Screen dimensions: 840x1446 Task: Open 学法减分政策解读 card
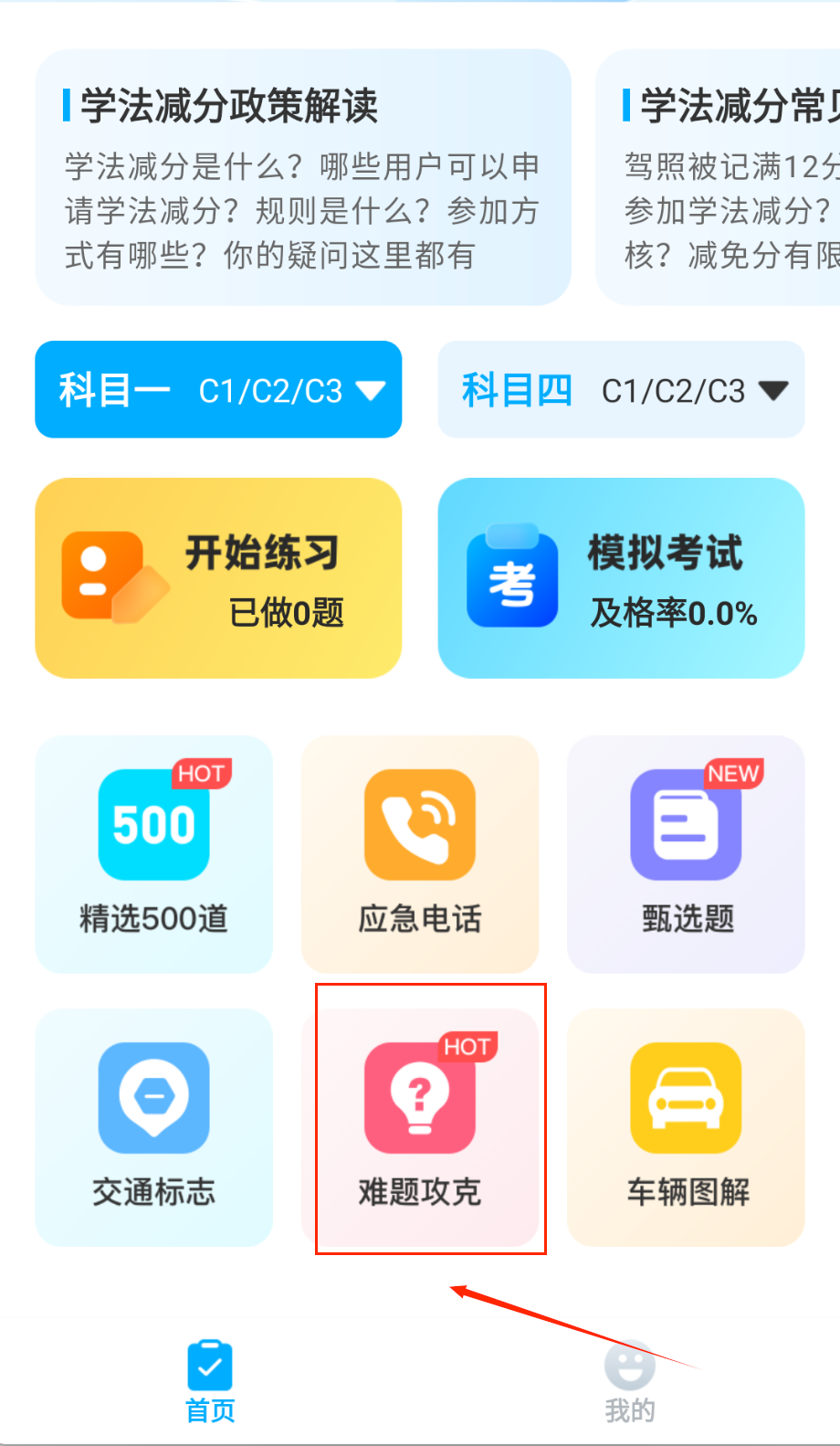pos(302,178)
